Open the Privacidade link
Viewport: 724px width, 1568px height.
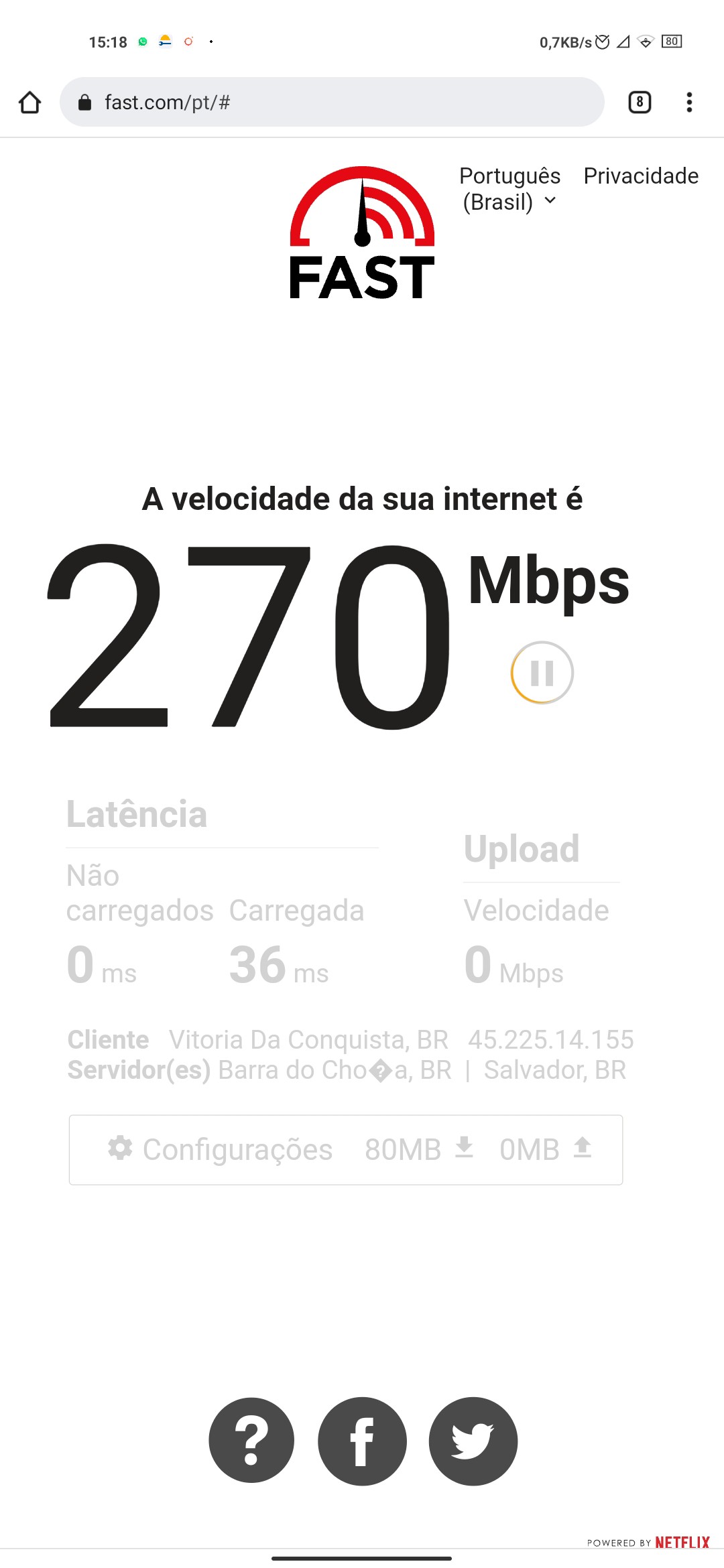[x=641, y=176]
